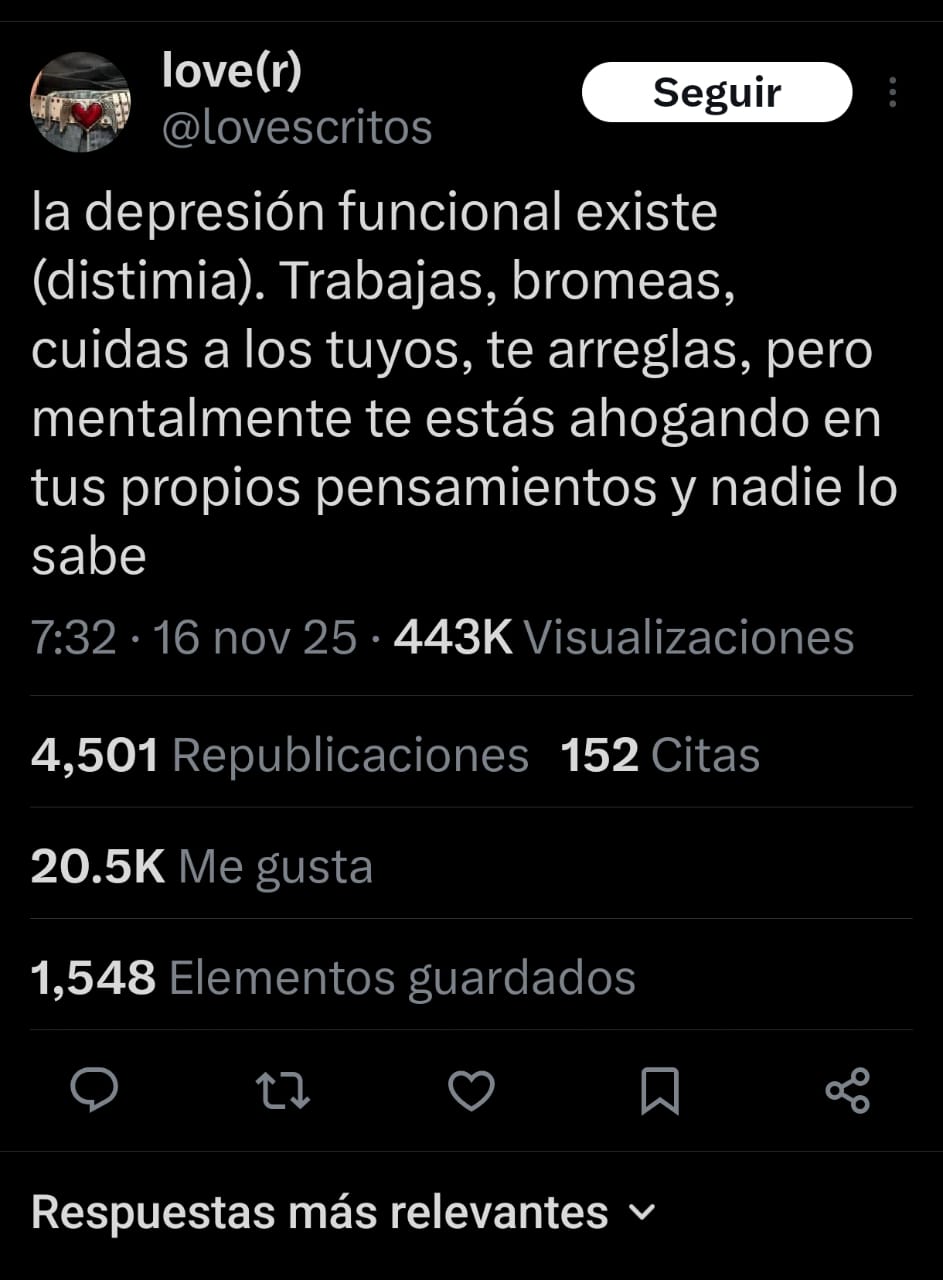Screen dimensions: 943x1280
Task: Follow love(r) with the Seguir button
Action: (x=716, y=92)
